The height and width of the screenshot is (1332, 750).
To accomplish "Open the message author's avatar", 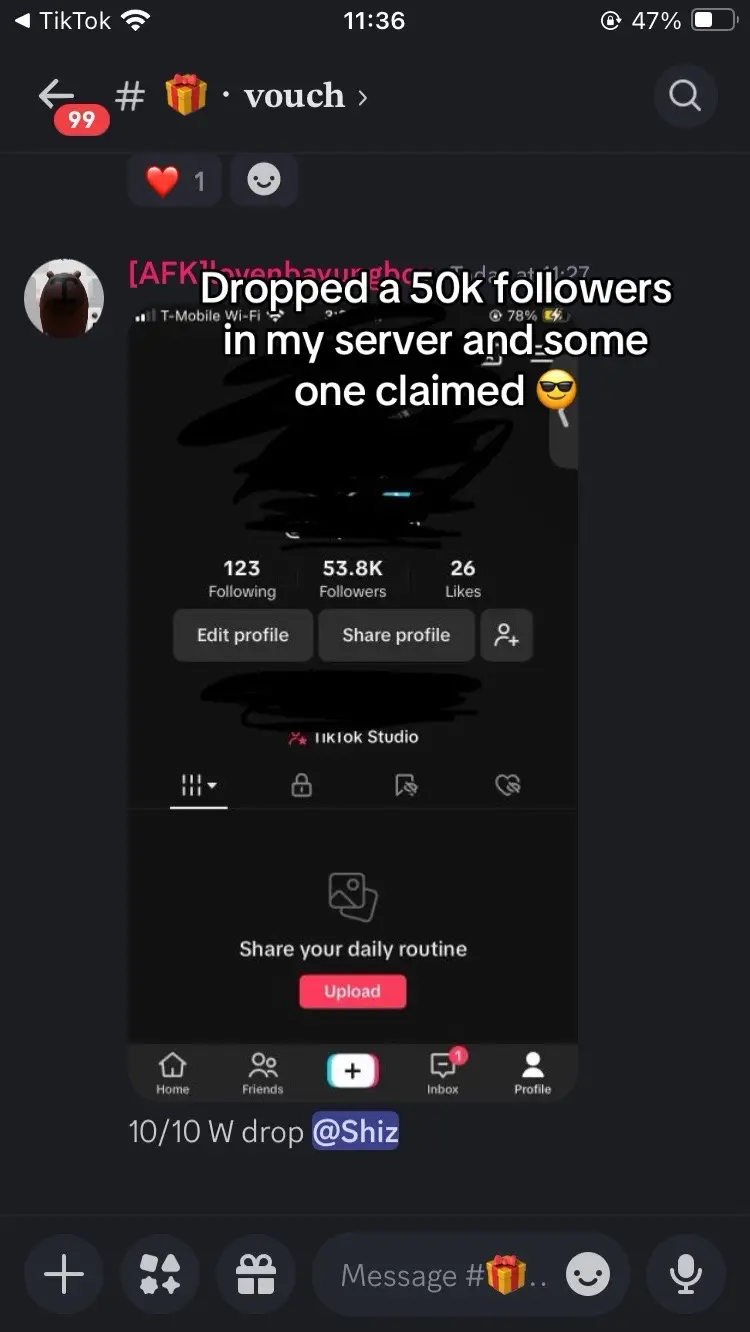I will [64, 298].
